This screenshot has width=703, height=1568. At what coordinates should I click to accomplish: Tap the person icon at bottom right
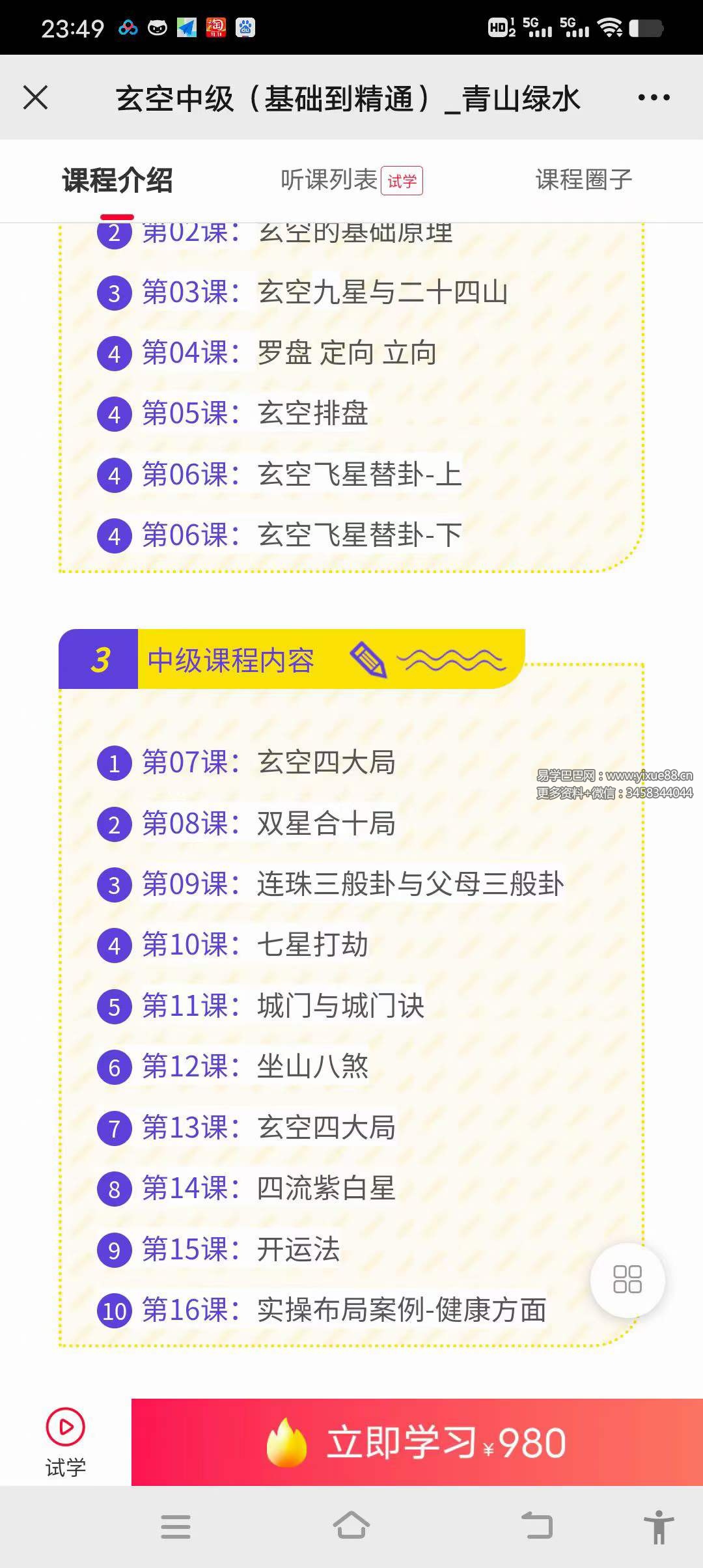pos(659,1527)
